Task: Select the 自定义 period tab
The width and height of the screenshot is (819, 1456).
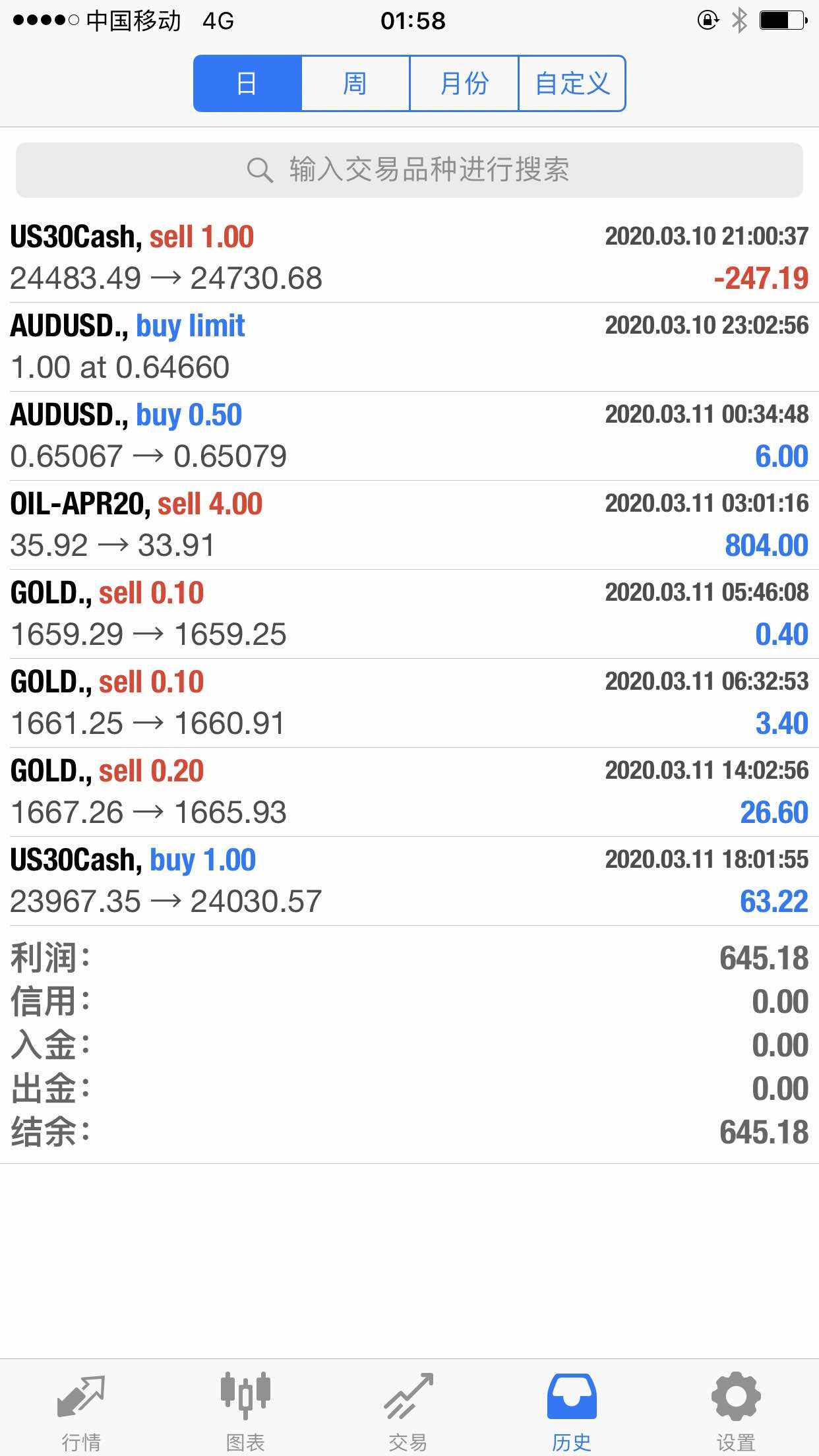Action: pyautogui.click(x=572, y=84)
